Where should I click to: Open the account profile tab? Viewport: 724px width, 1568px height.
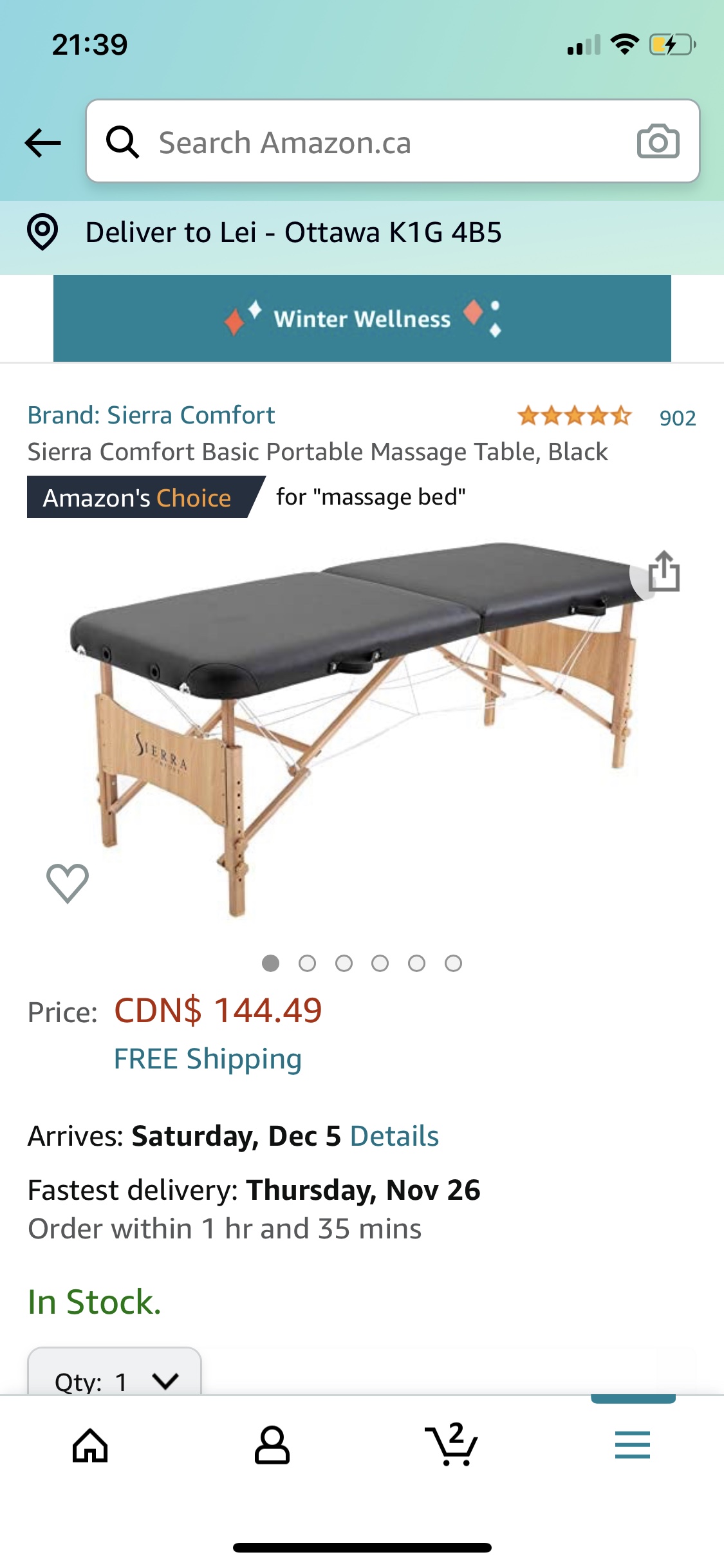pos(272,1446)
